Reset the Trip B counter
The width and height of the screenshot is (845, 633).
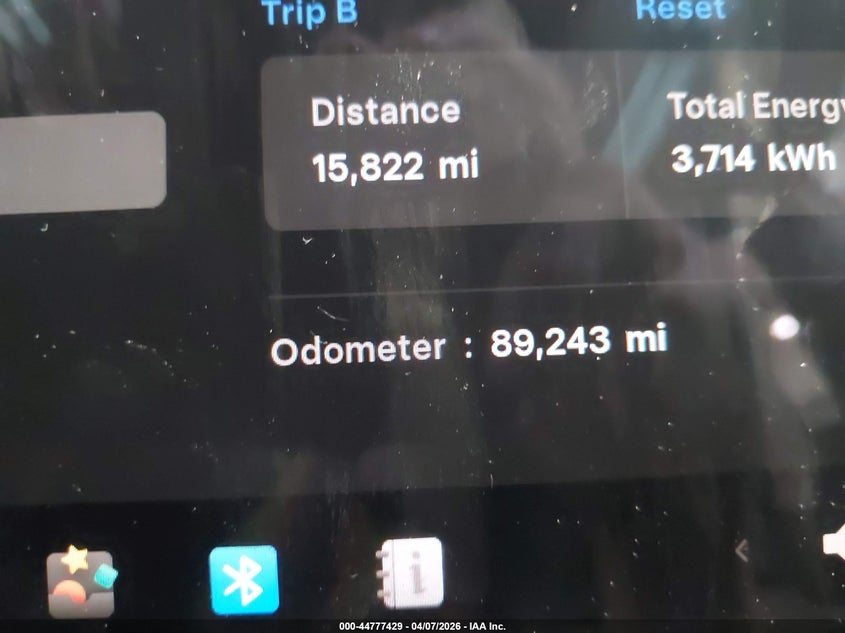pos(680,10)
